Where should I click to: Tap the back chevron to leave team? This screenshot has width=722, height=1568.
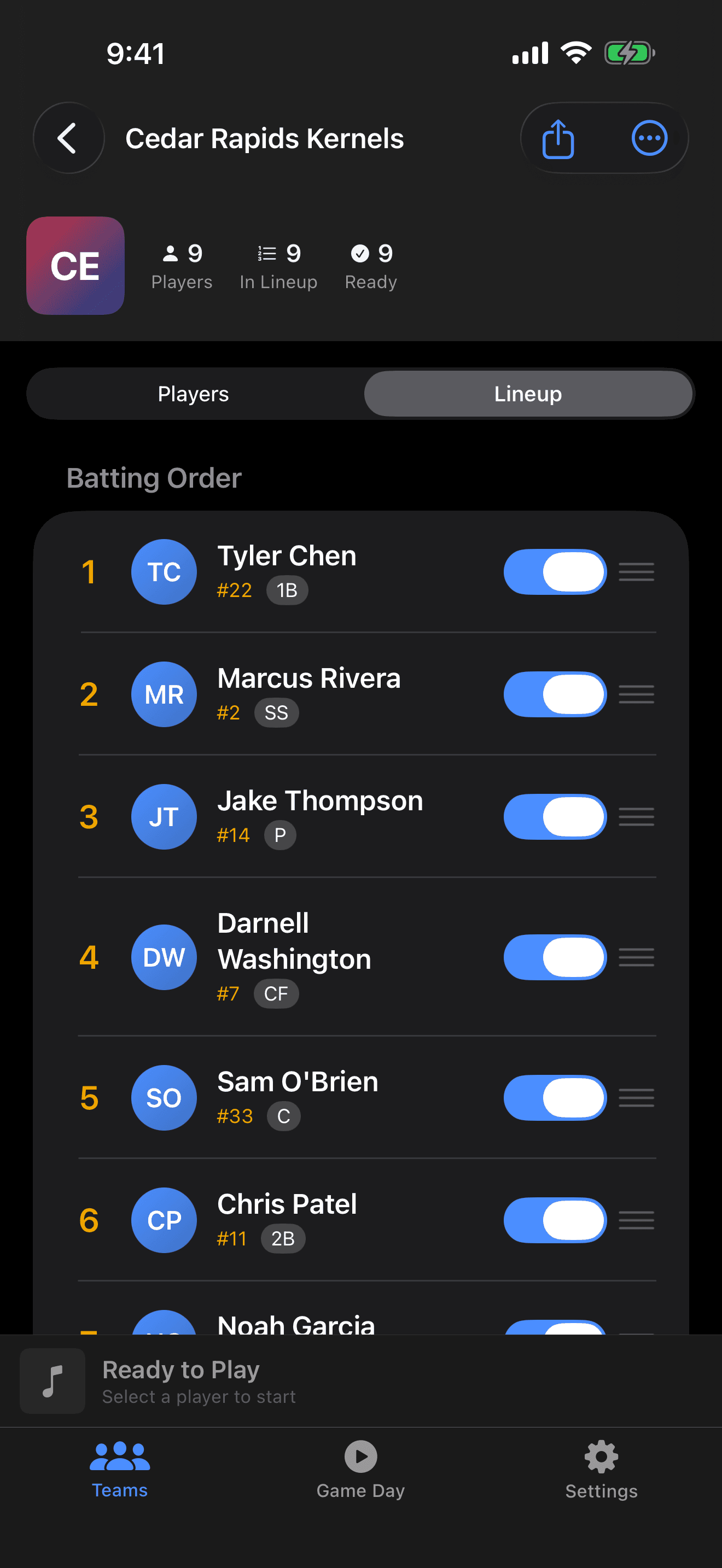(x=68, y=138)
